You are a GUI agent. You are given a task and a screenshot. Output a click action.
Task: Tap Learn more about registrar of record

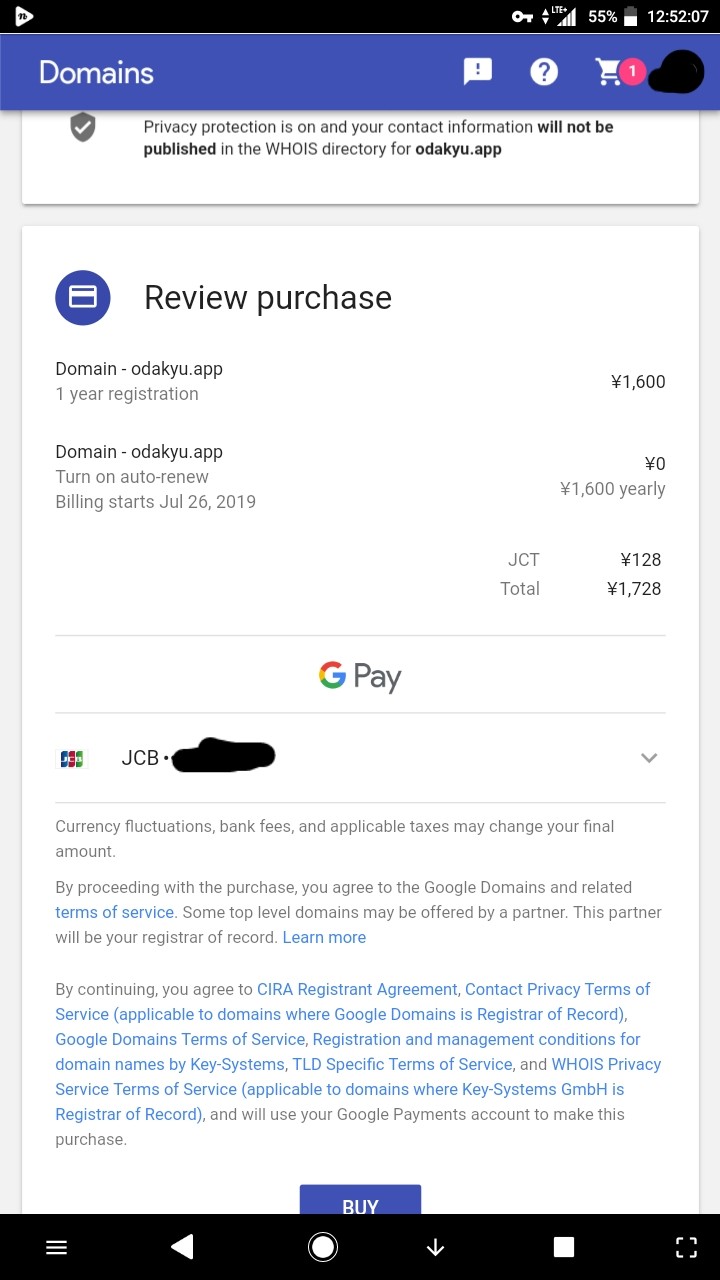[324, 937]
